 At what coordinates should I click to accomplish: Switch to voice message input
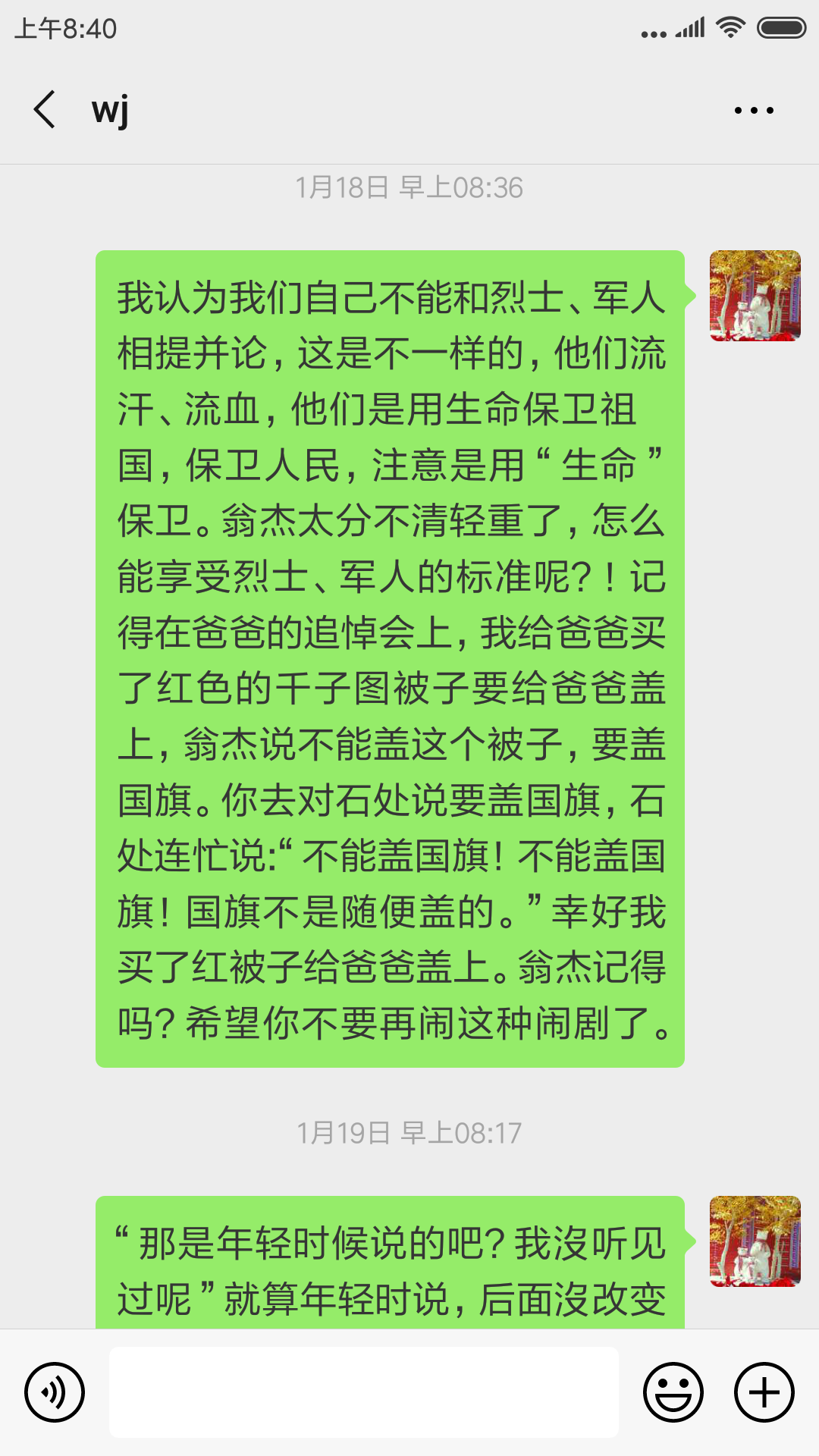[55, 1392]
